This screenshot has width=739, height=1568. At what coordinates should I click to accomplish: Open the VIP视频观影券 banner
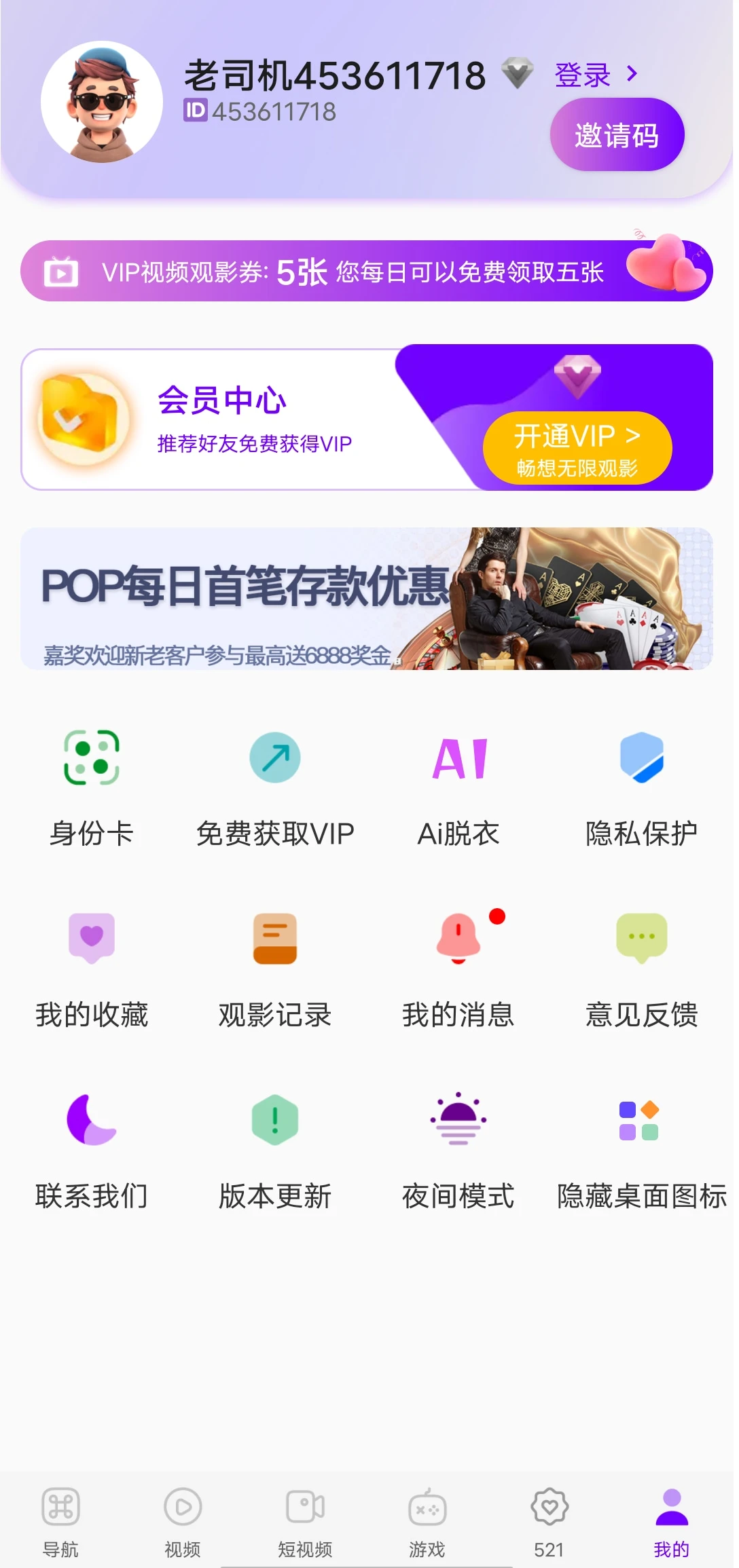point(367,272)
